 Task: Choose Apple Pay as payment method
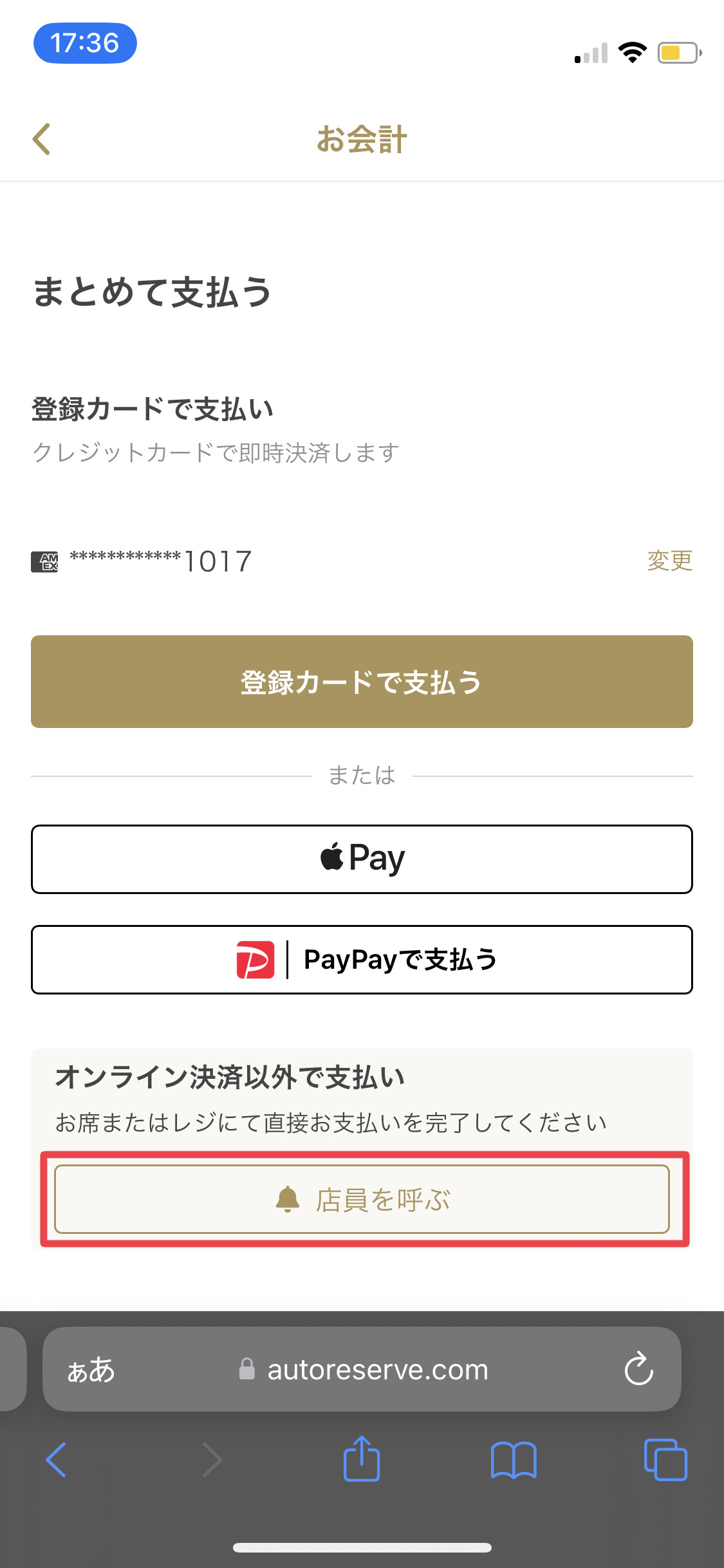(x=362, y=859)
